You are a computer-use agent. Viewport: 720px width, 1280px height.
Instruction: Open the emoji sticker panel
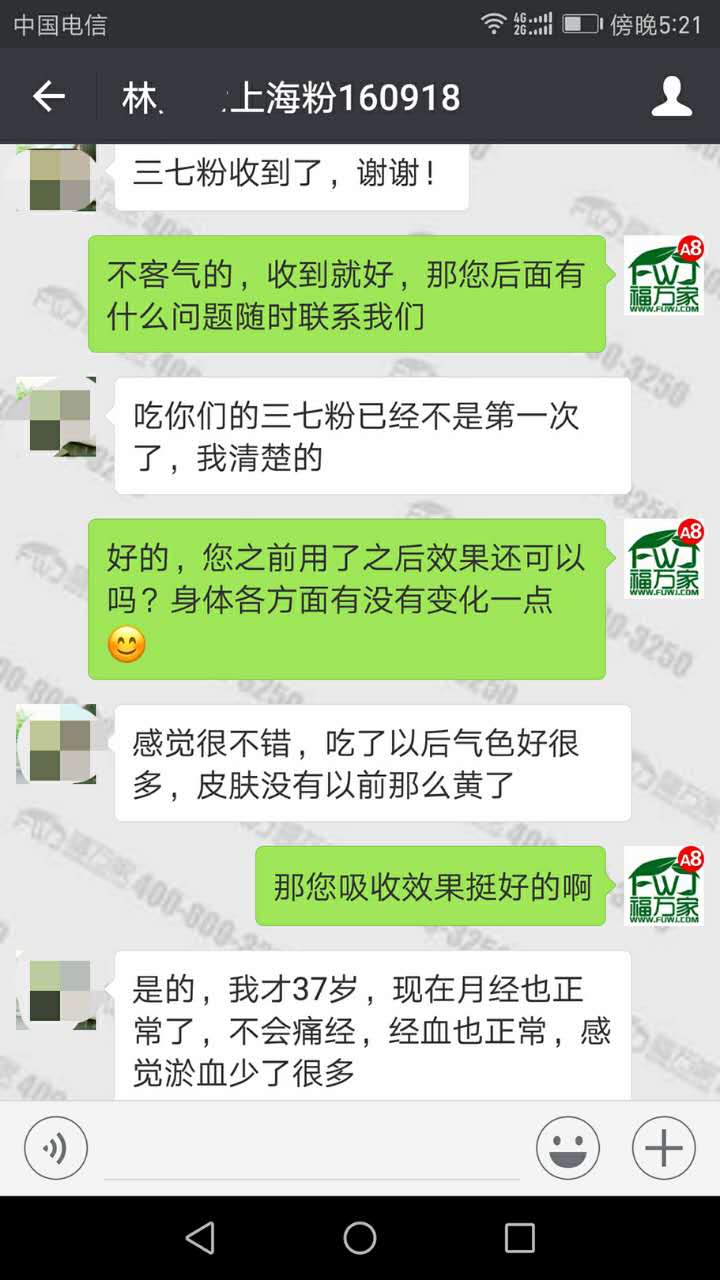point(567,1148)
